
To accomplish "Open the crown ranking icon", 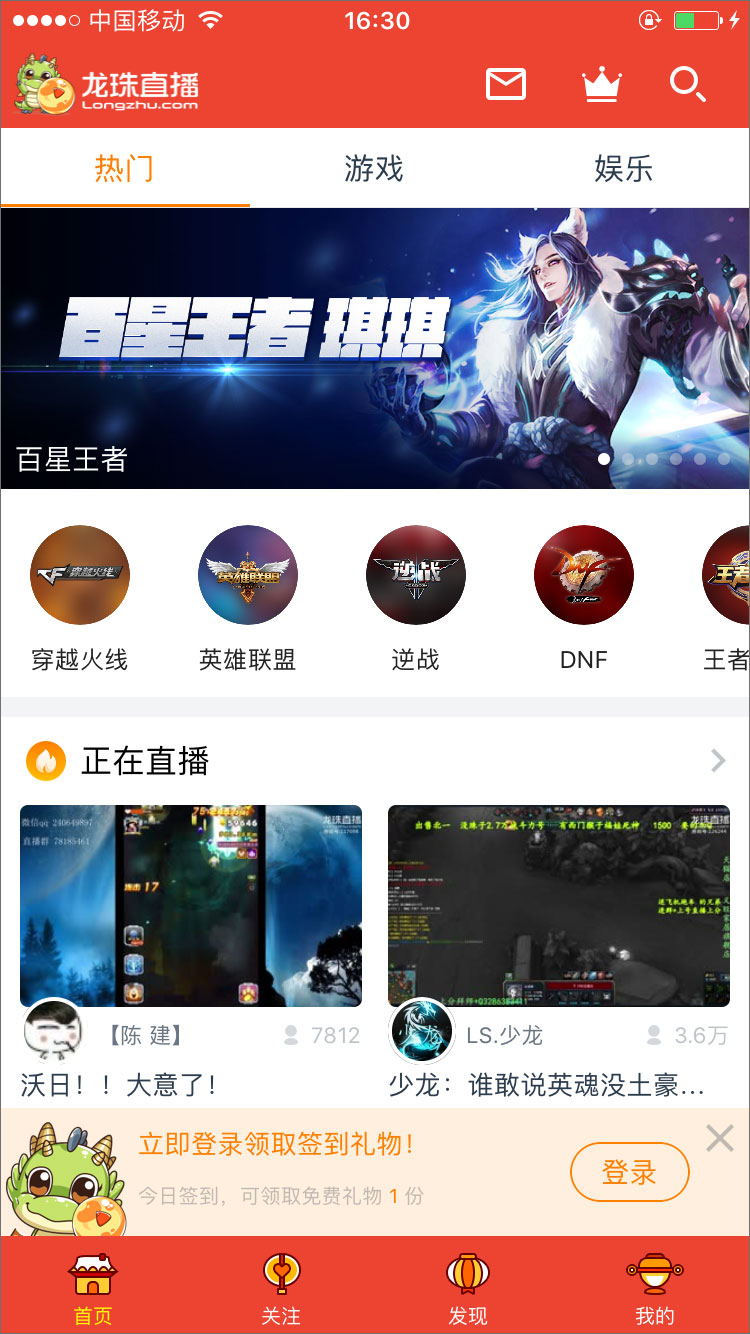I will (601, 85).
